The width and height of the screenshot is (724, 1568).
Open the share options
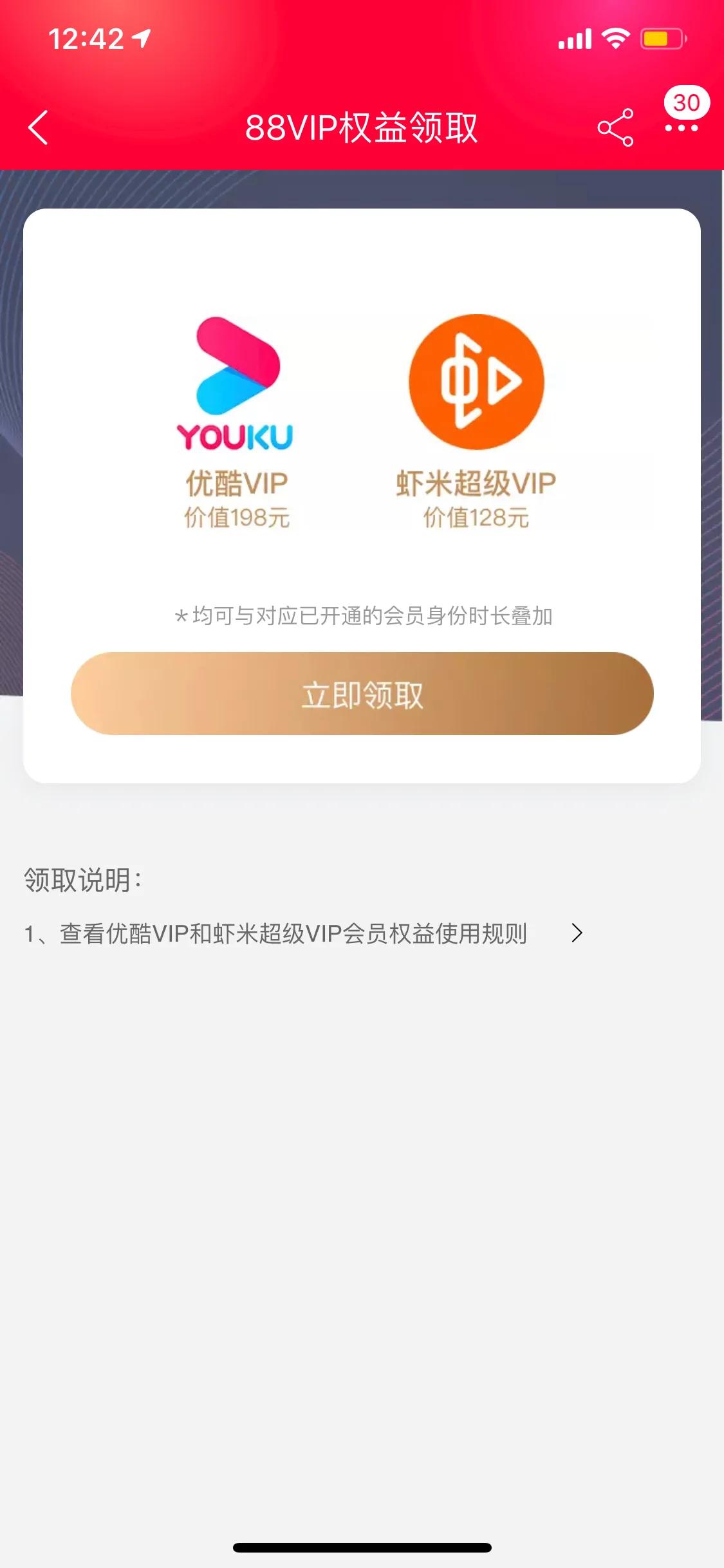(613, 127)
